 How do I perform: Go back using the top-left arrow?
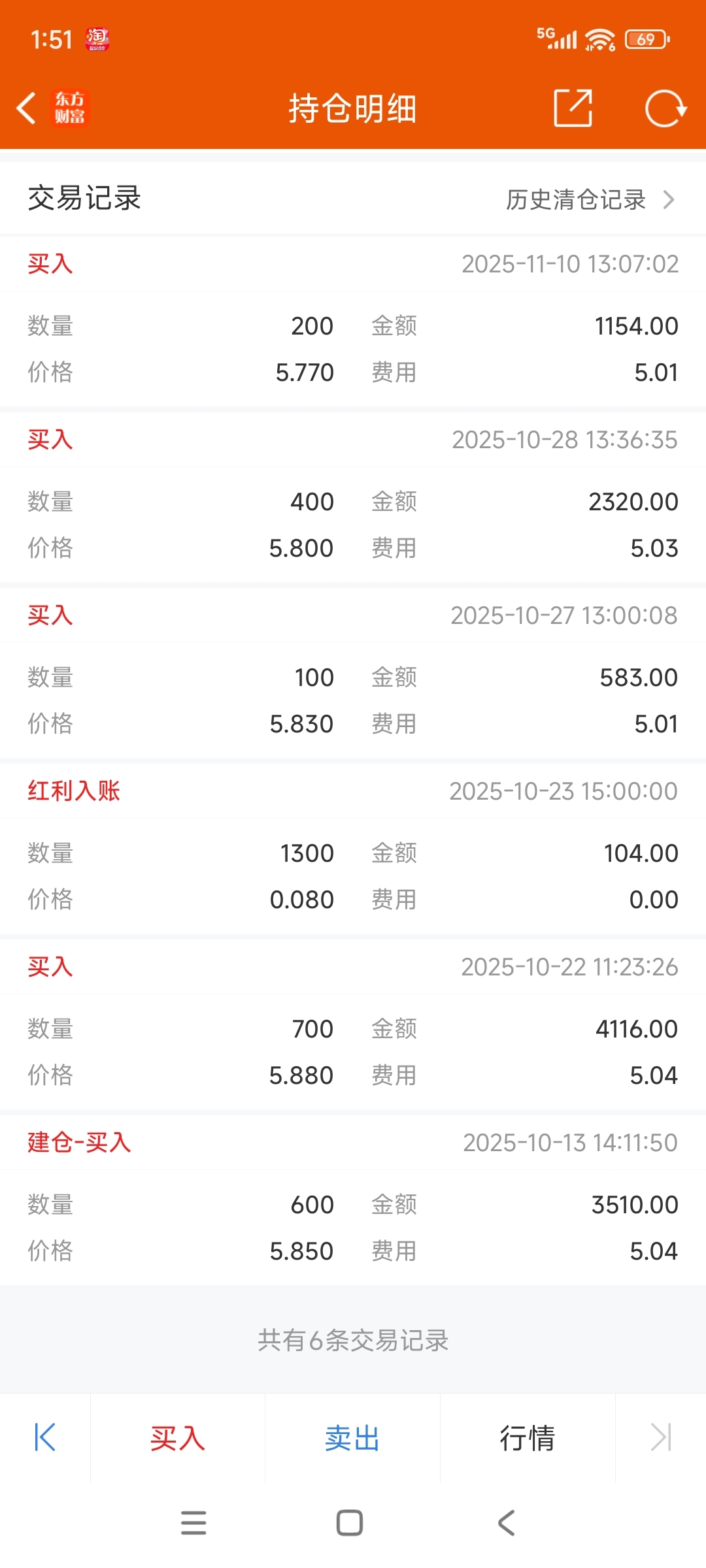click(26, 108)
